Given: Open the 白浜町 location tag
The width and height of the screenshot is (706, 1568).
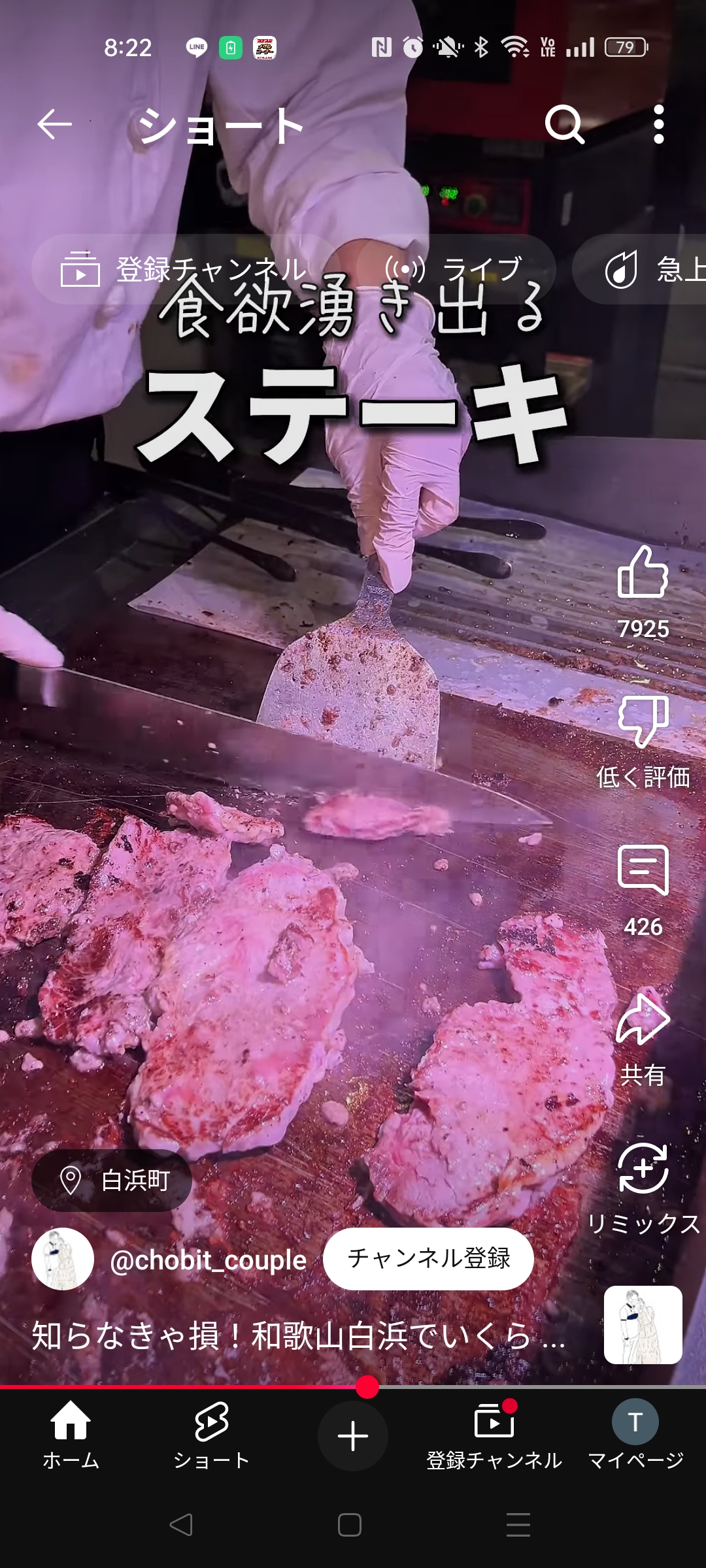Looking at the screenshot, I should pyautogui.click(x=112, y=1181).
